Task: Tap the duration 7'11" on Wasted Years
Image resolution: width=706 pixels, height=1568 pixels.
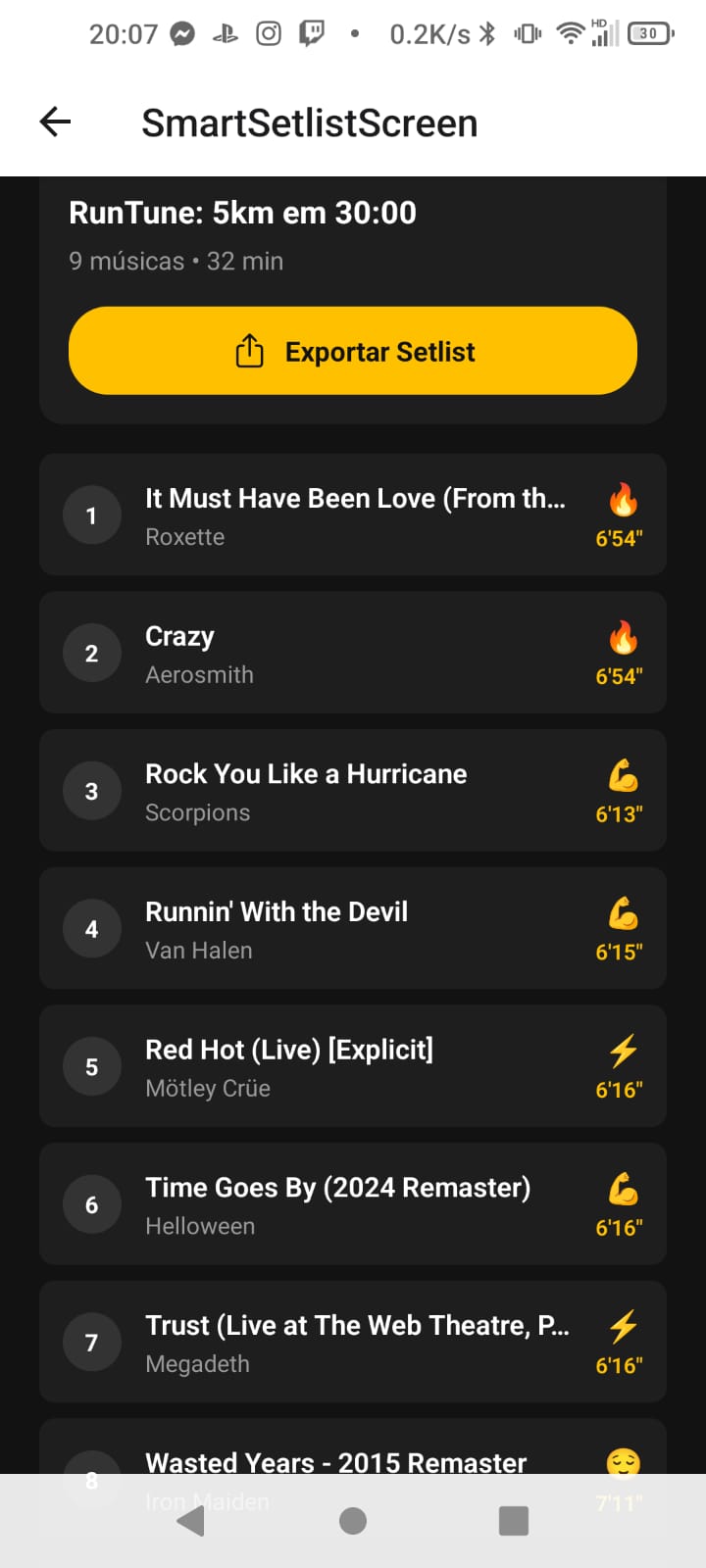Action: click(617, 1502)
